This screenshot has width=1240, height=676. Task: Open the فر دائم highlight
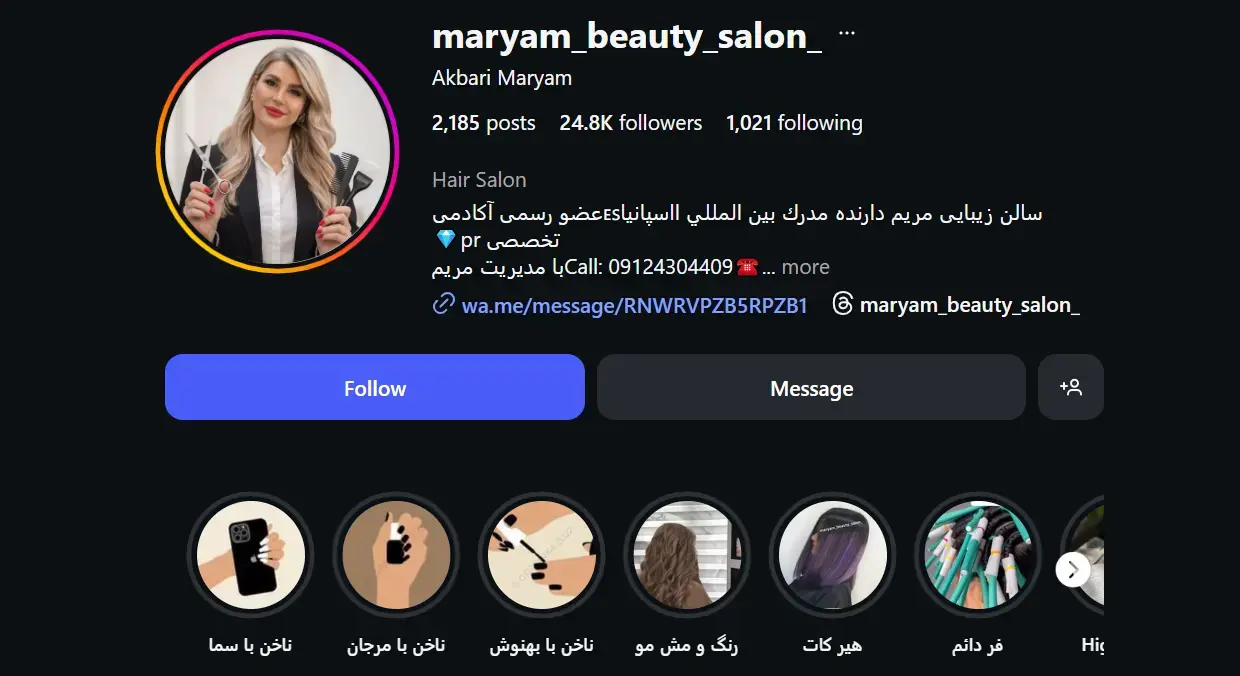click(977, 556)
